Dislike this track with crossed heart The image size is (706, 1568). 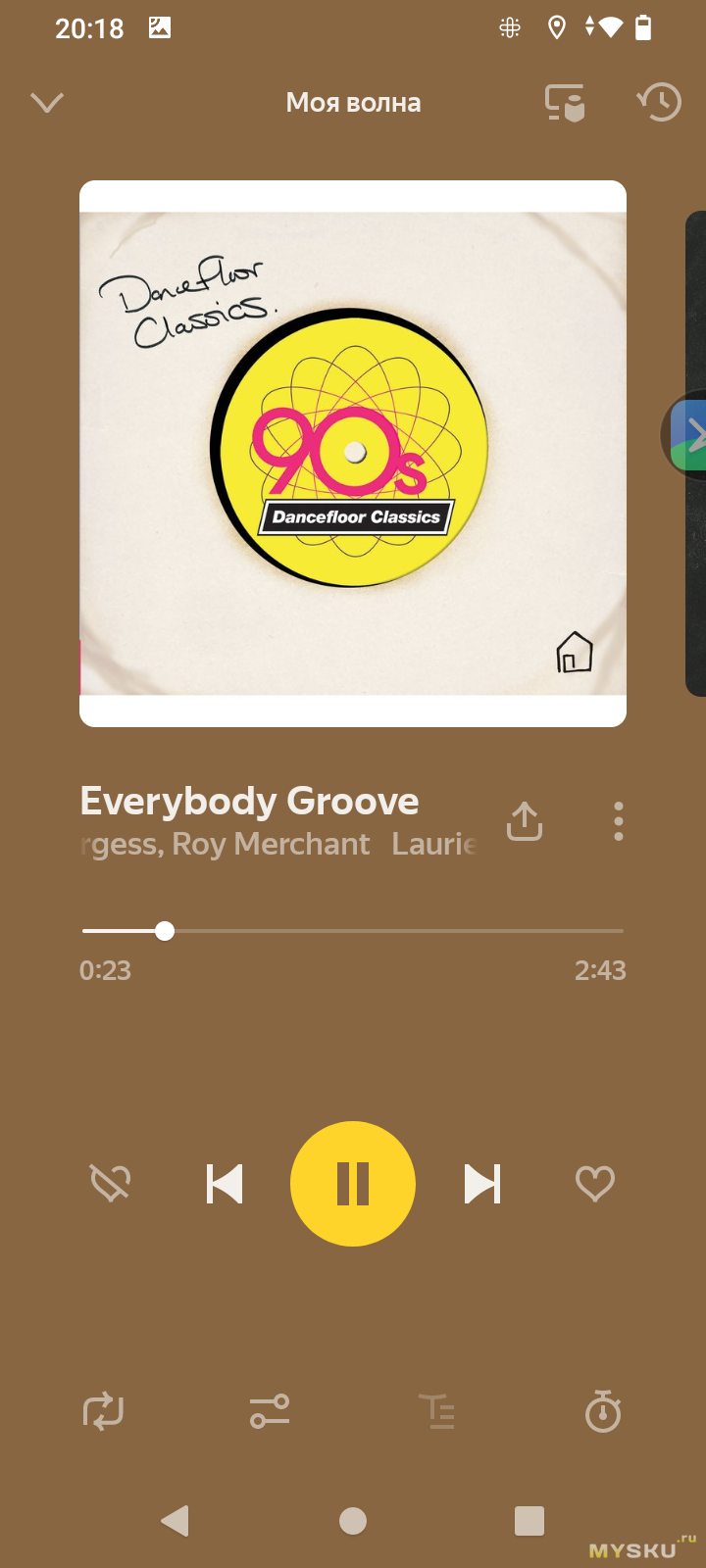(x=111, y=1184)
